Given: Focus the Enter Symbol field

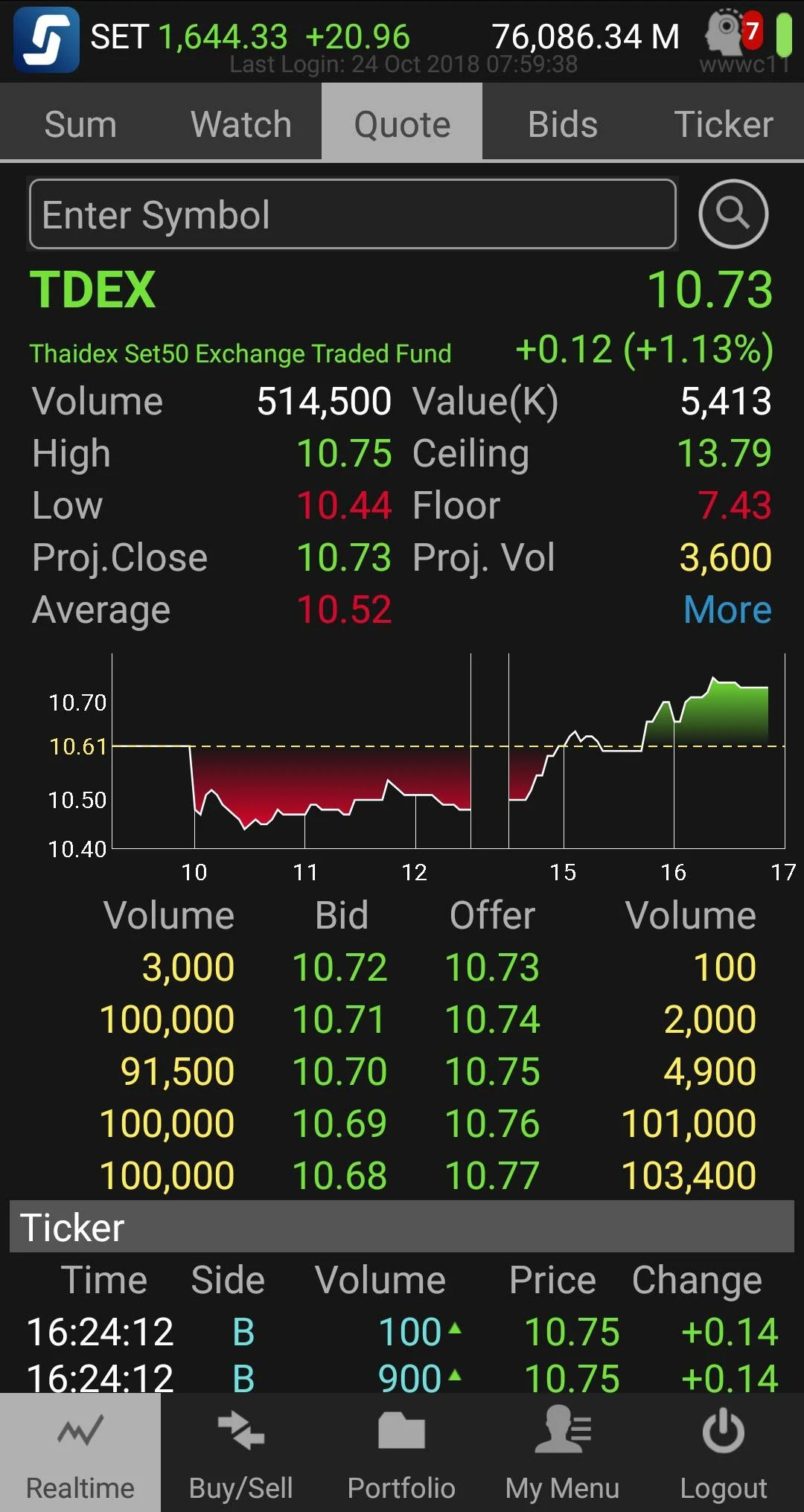Looking at the screenshot, I should coord(352,214).
